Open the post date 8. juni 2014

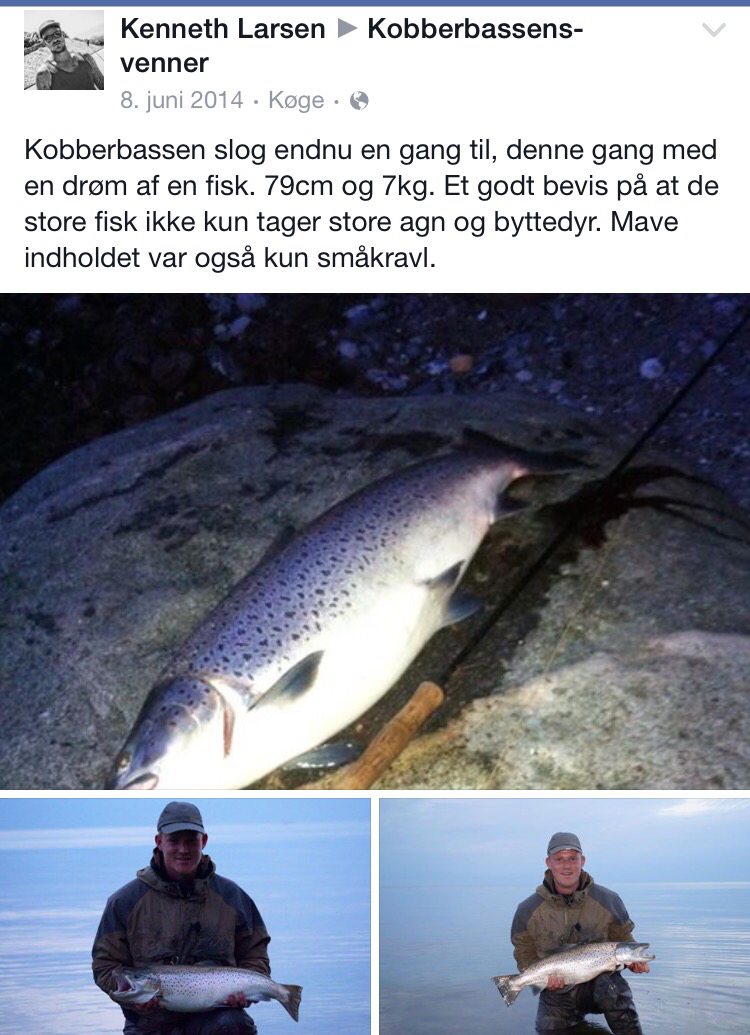[181, 100]
